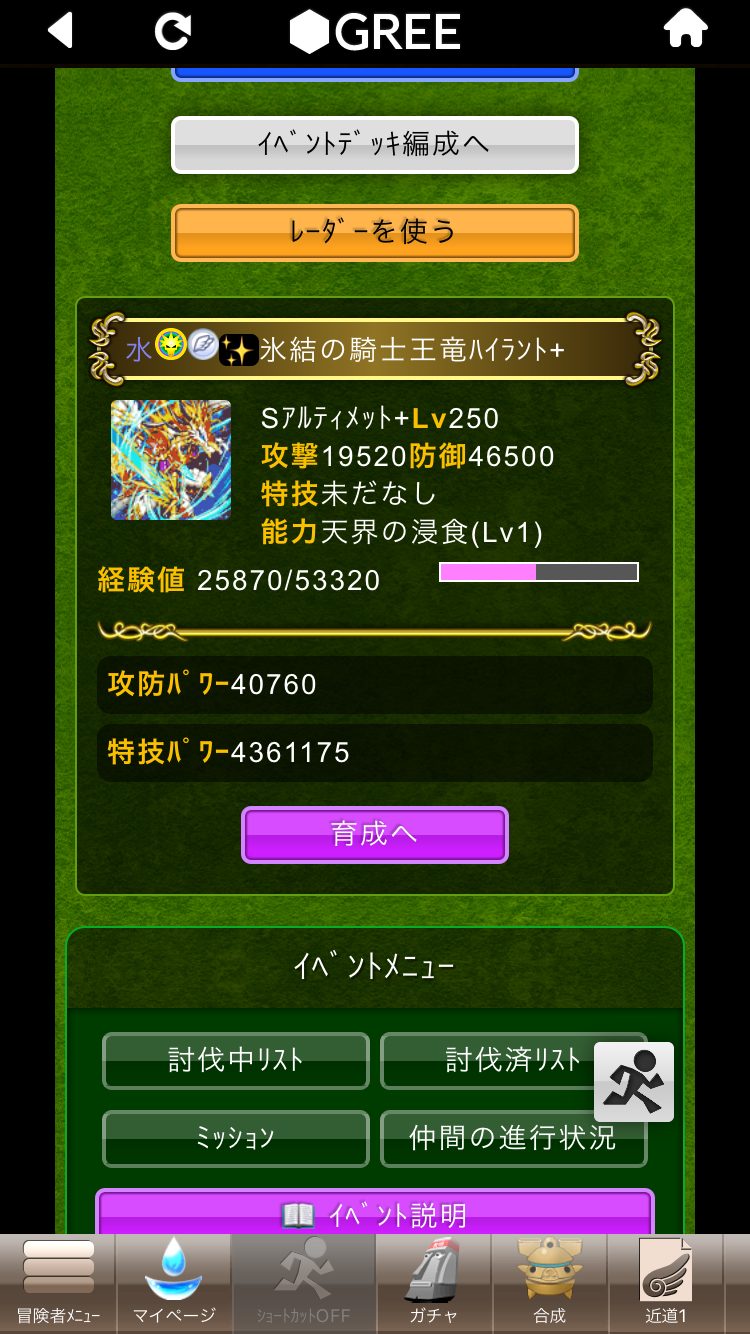Tap the floating running-man shortcut icon
Viewport: 750px width, 1334px height.
click(633, 1081)
